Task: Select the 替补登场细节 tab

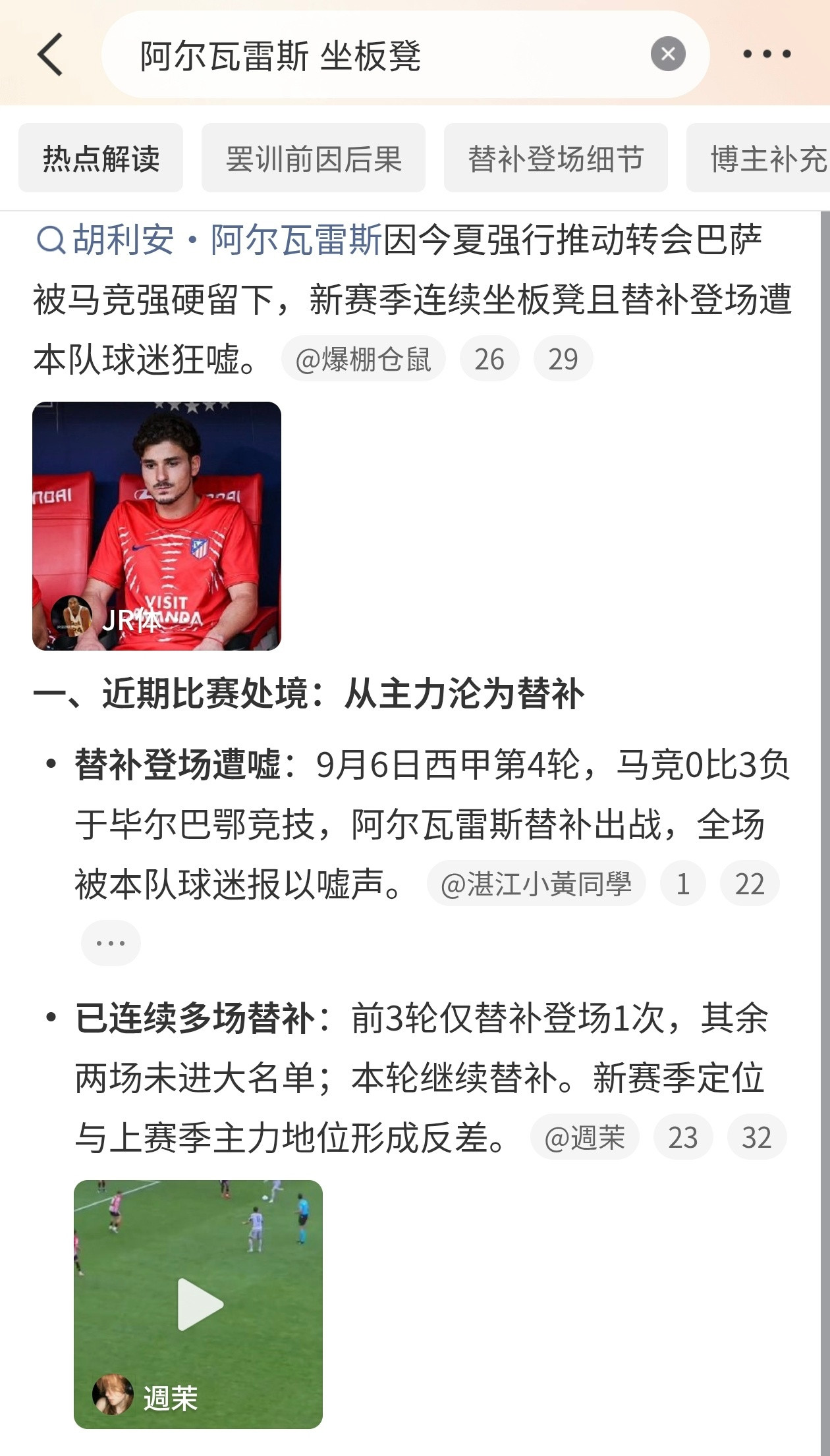Action: (x=556, y=158)
